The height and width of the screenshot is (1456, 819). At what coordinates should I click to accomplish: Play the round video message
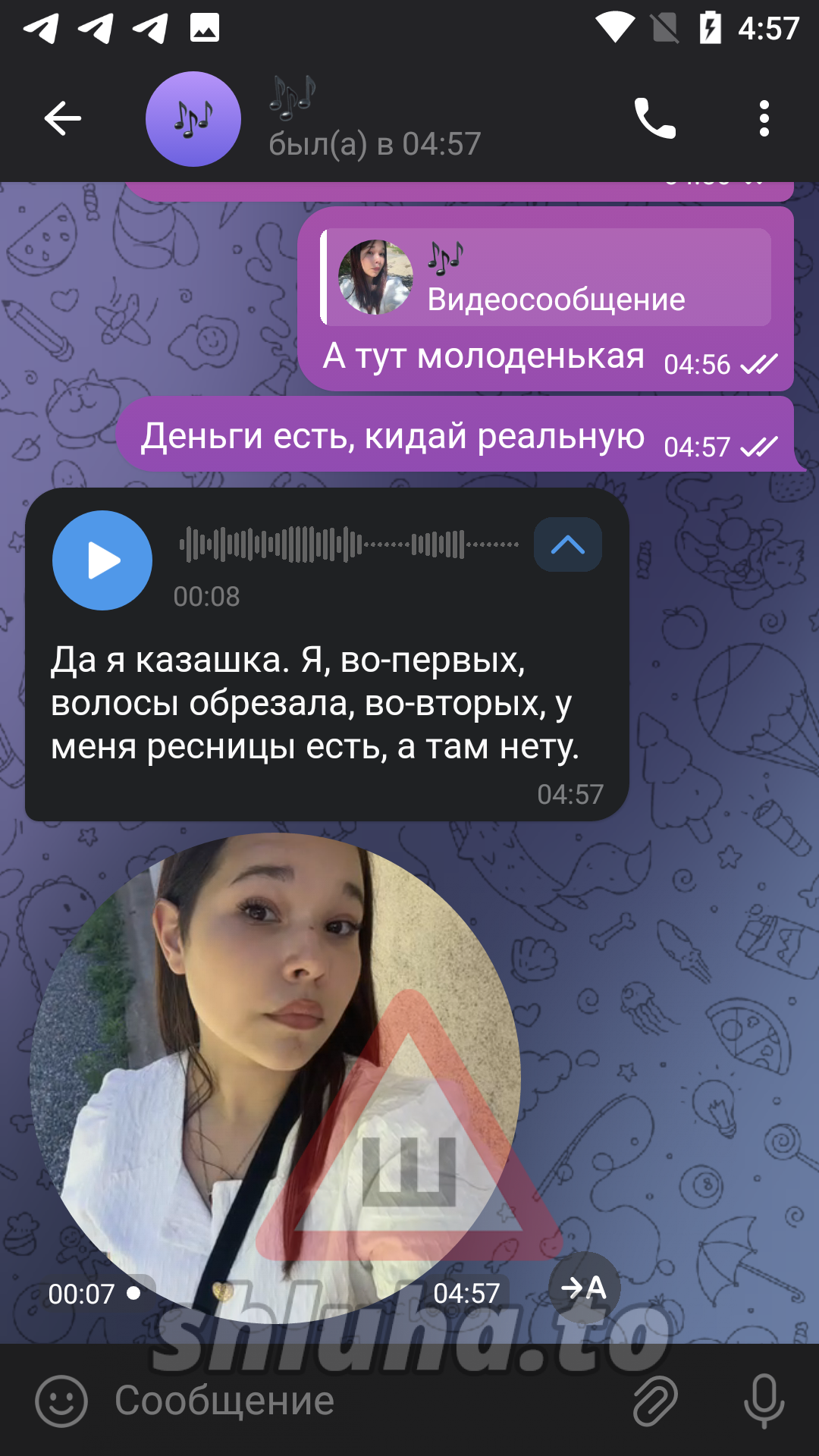click(x=275, y=1077)
